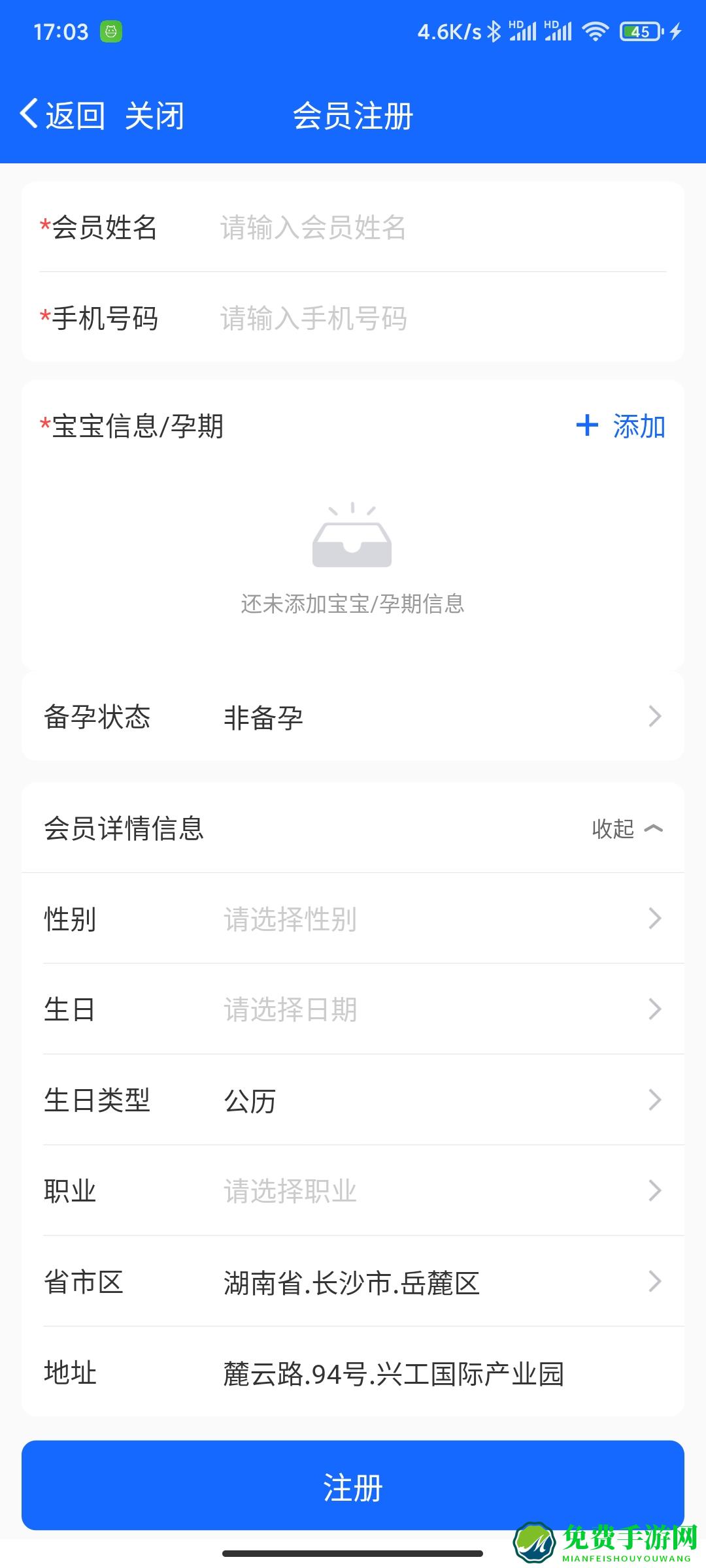Select 关闭 in the top bar
The image size is (706, 1568).
[x=154, y=114]
